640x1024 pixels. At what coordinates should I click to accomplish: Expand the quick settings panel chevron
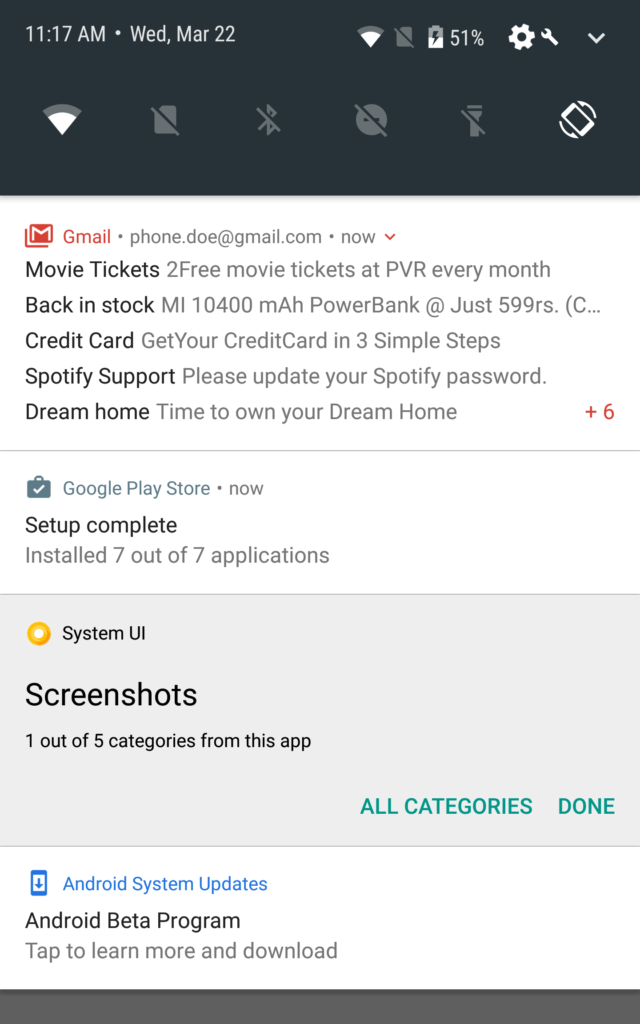click(x=596, y=38)
